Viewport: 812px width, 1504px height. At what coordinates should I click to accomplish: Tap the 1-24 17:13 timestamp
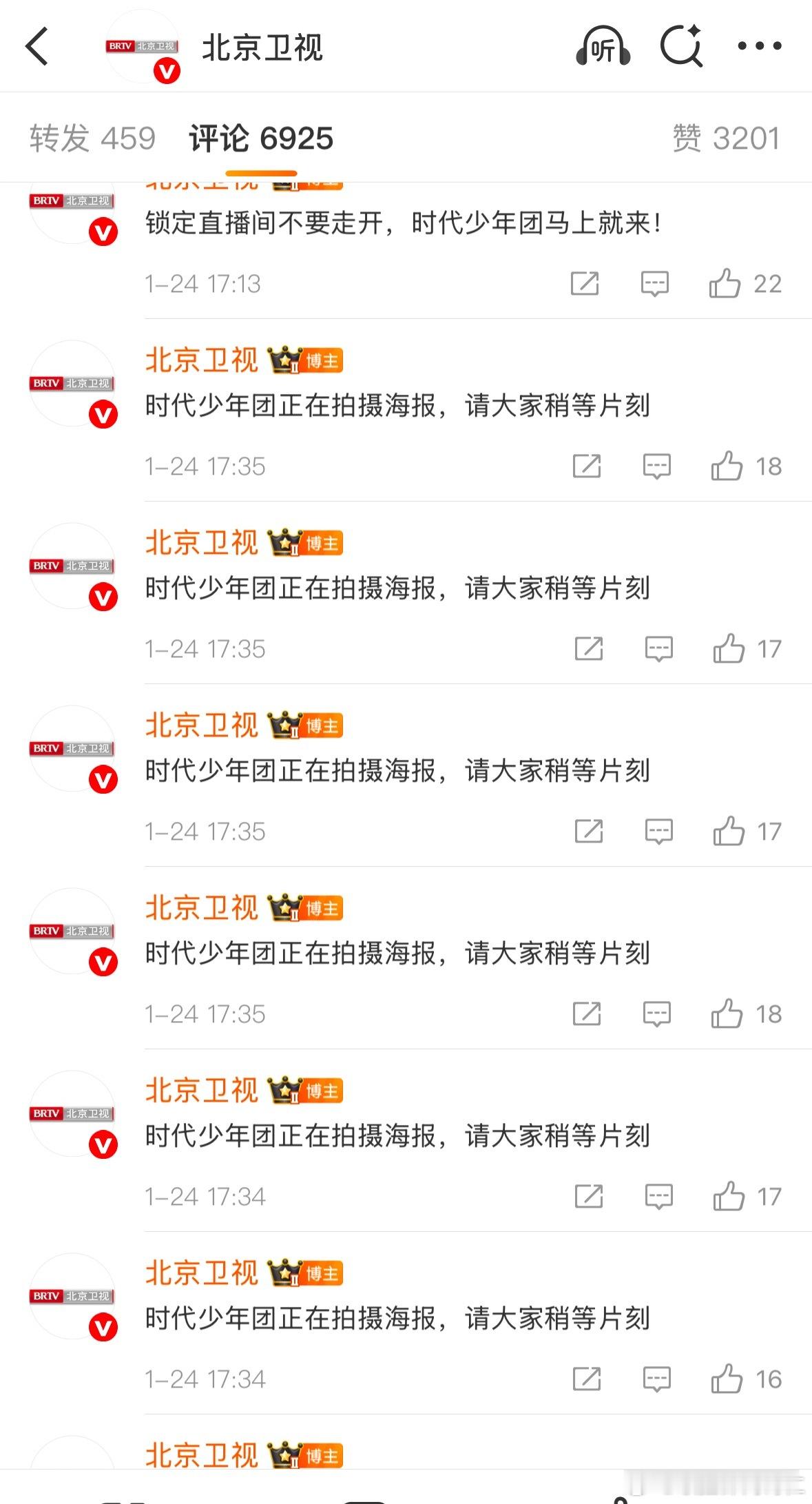[x=205, y=283]
